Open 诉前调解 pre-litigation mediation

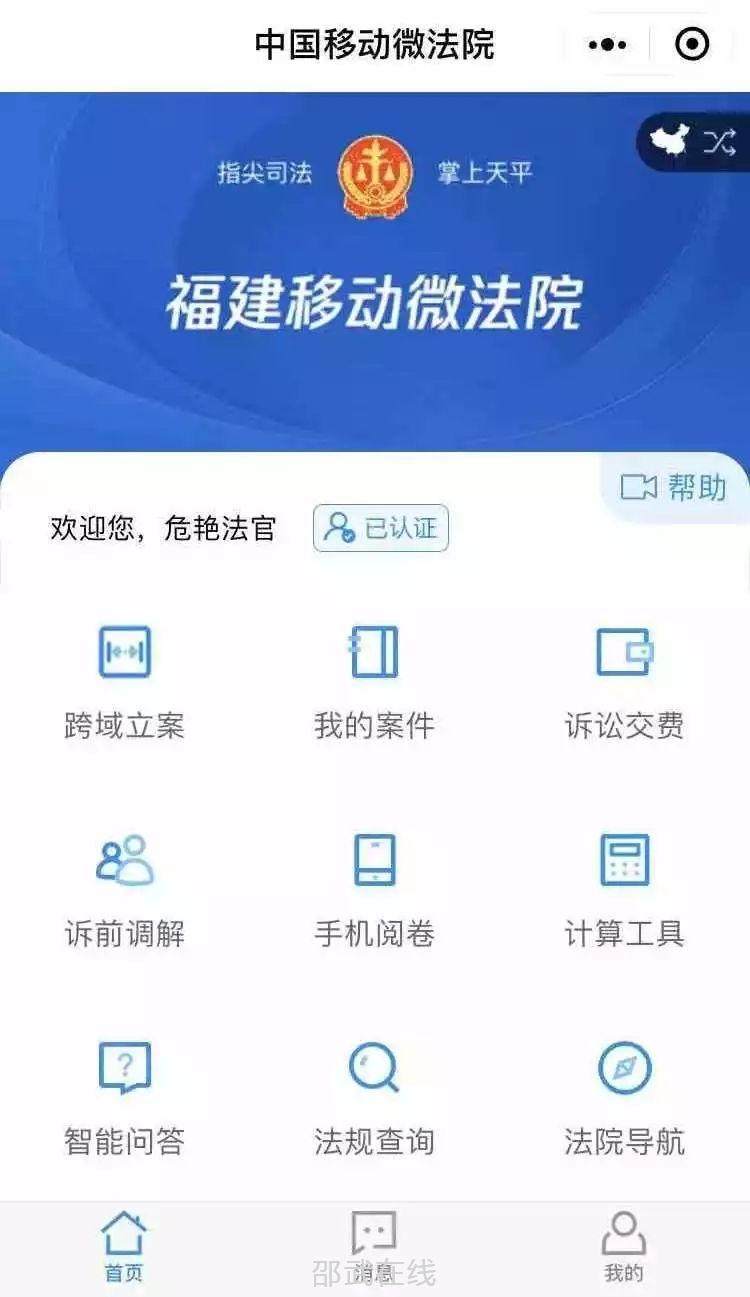pos(124,888)
